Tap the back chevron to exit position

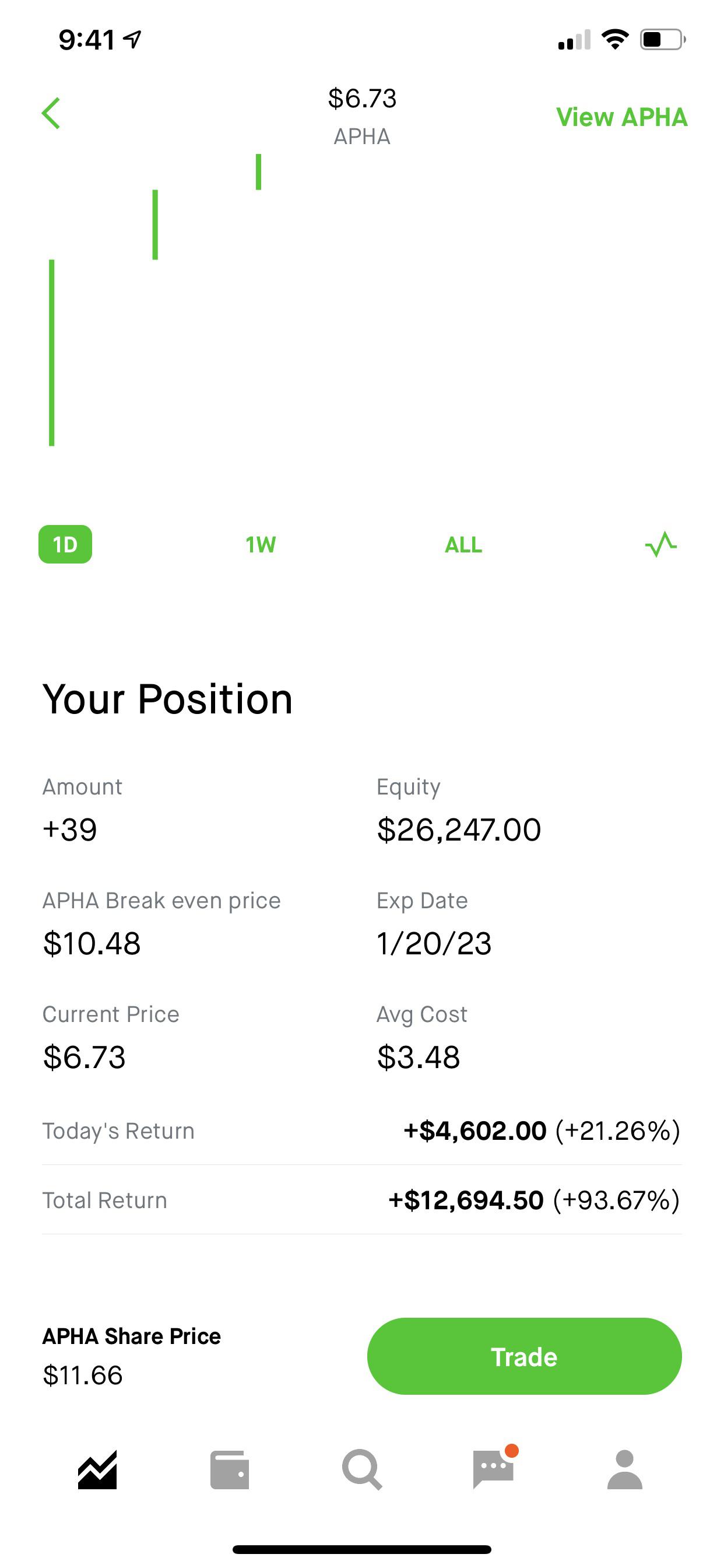pyautogui.click(x=51, y=113)
